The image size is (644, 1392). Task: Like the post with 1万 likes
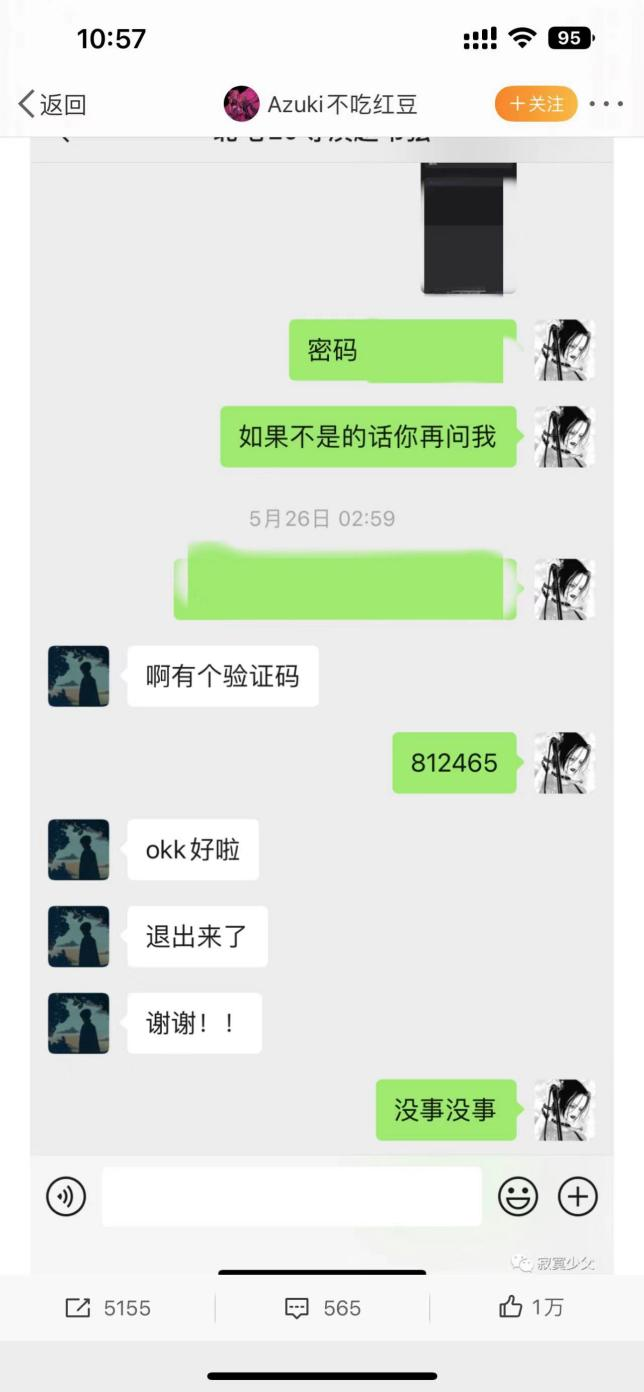coord(531,1307)
